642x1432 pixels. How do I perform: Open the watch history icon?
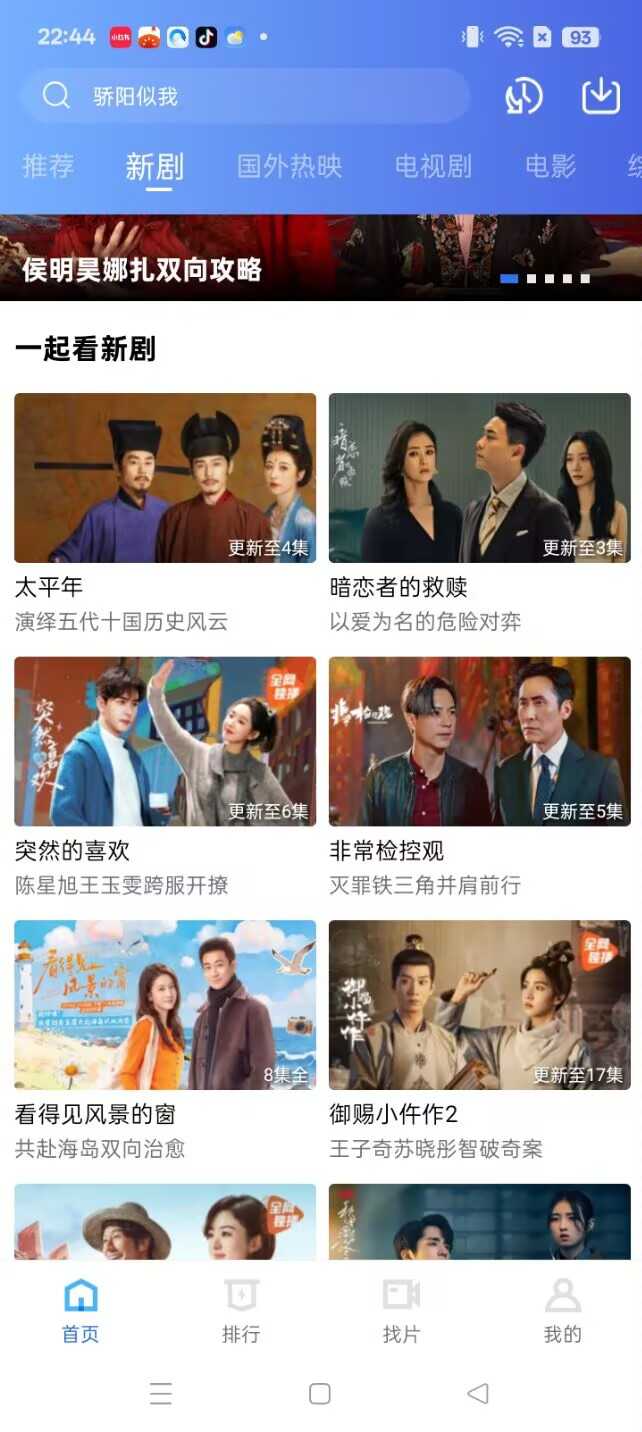pyautogui.click(x=523, y=96)
